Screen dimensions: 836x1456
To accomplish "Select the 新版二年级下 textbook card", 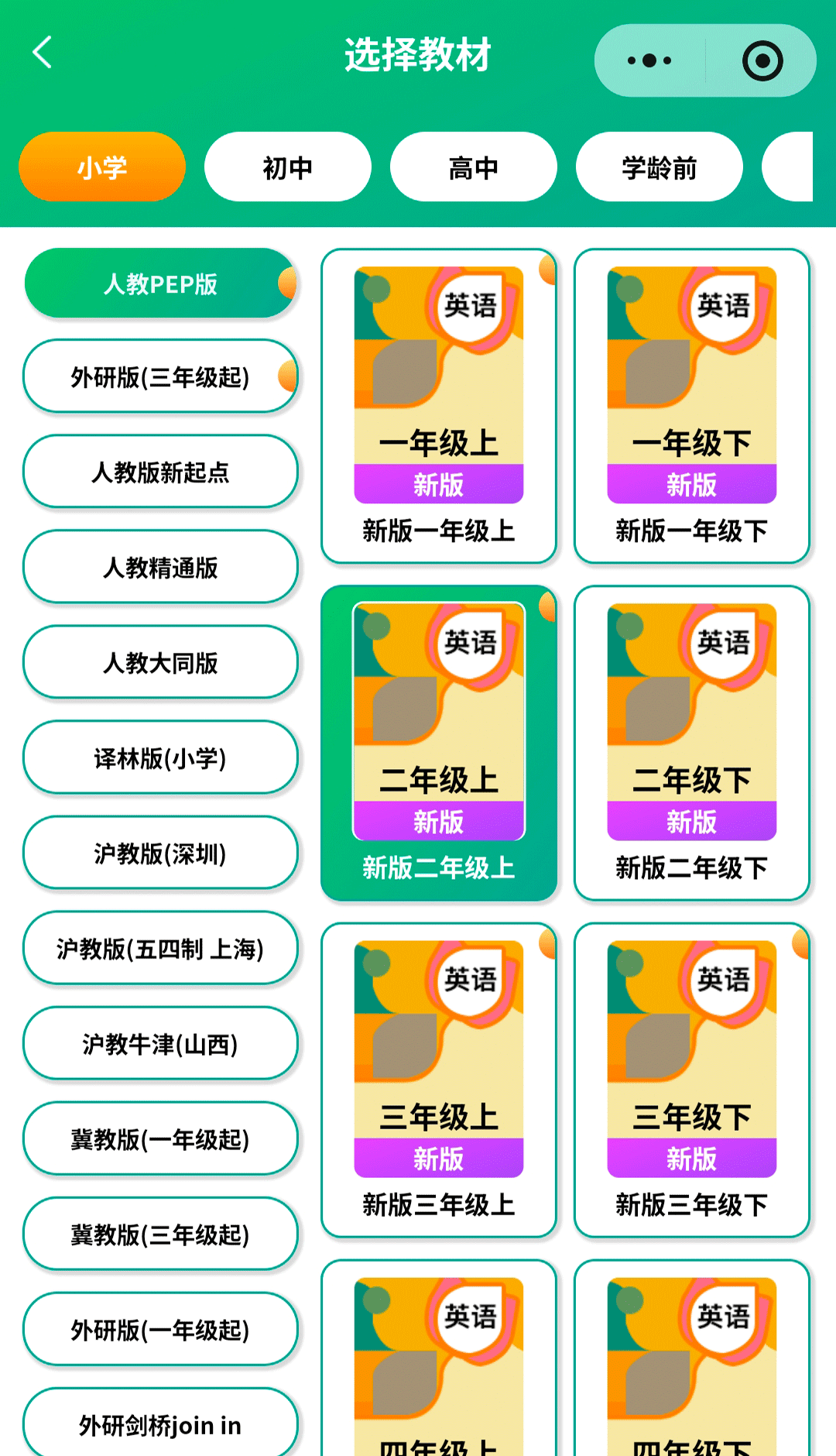I will (x=691, y=743).
